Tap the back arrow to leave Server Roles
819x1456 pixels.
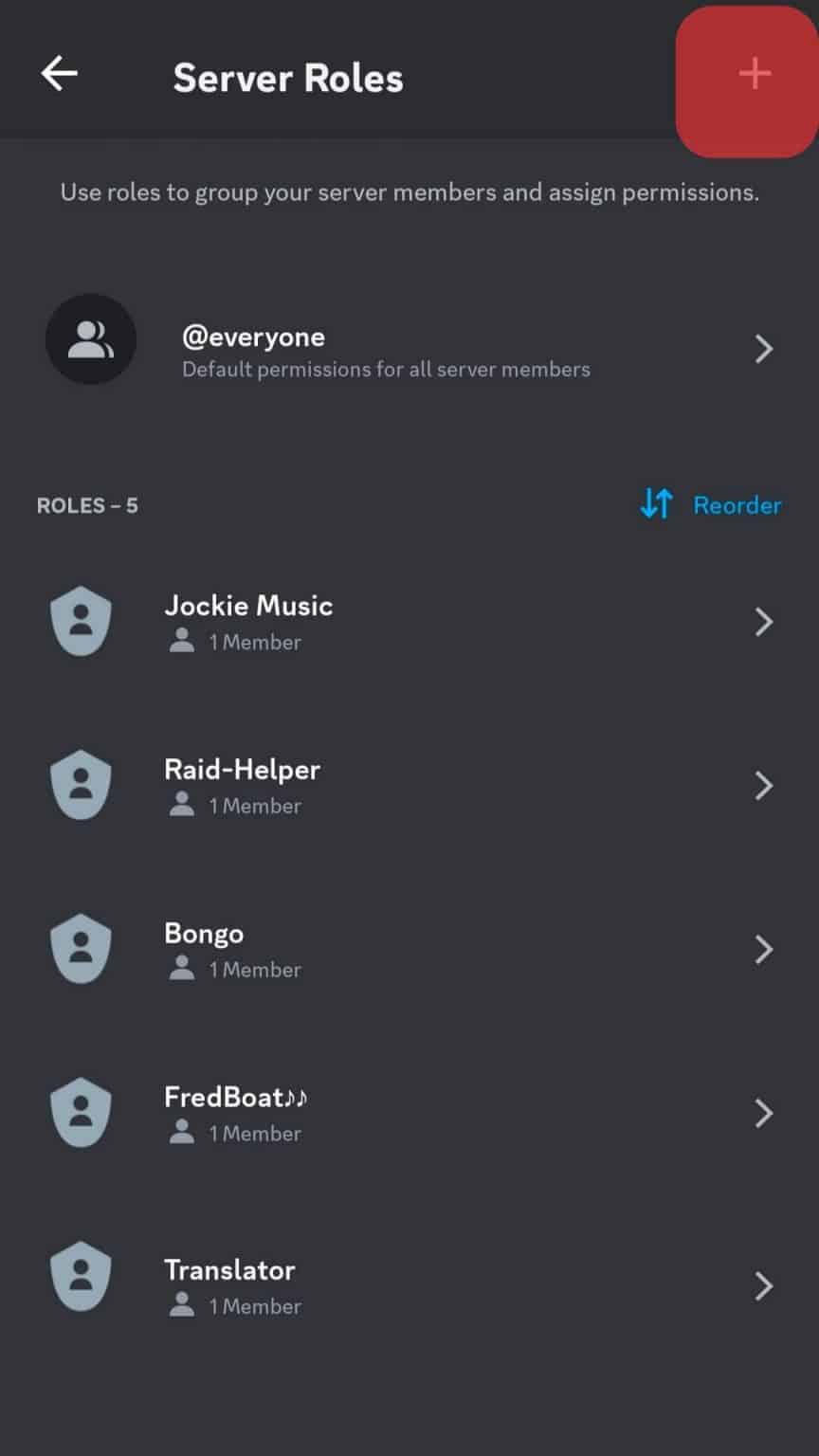click(x=60, y=73)
